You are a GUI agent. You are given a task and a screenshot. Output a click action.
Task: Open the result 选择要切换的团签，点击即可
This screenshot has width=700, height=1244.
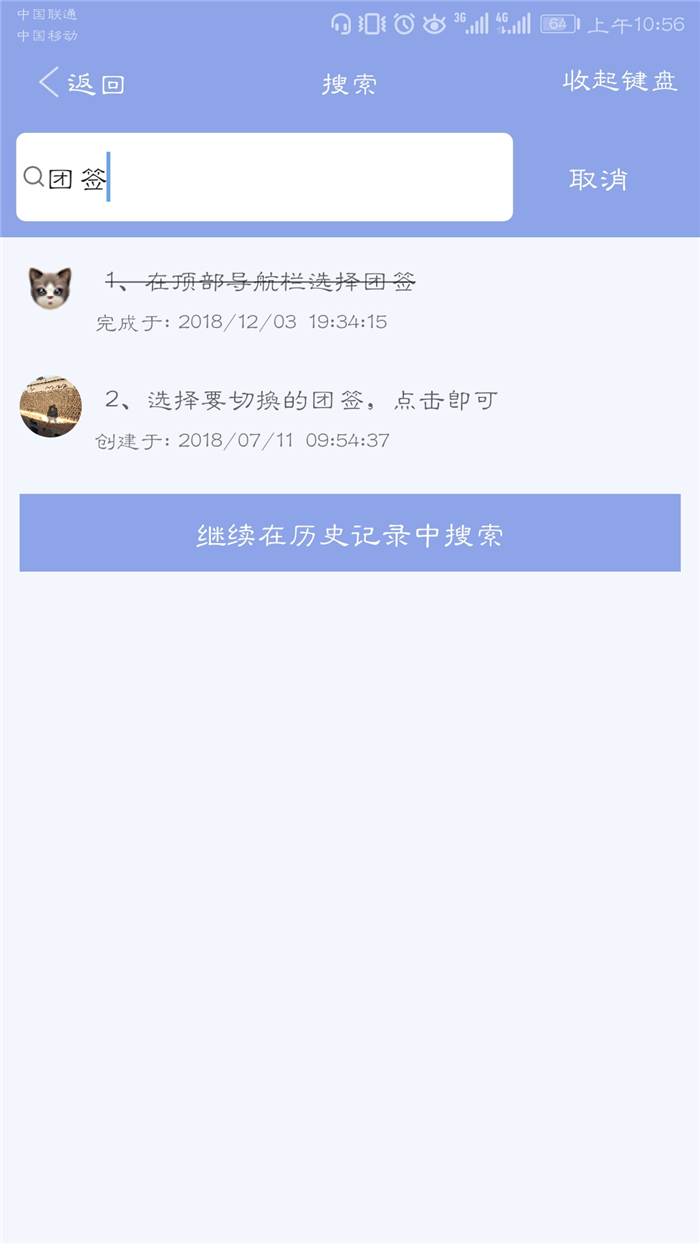[302, 401]
